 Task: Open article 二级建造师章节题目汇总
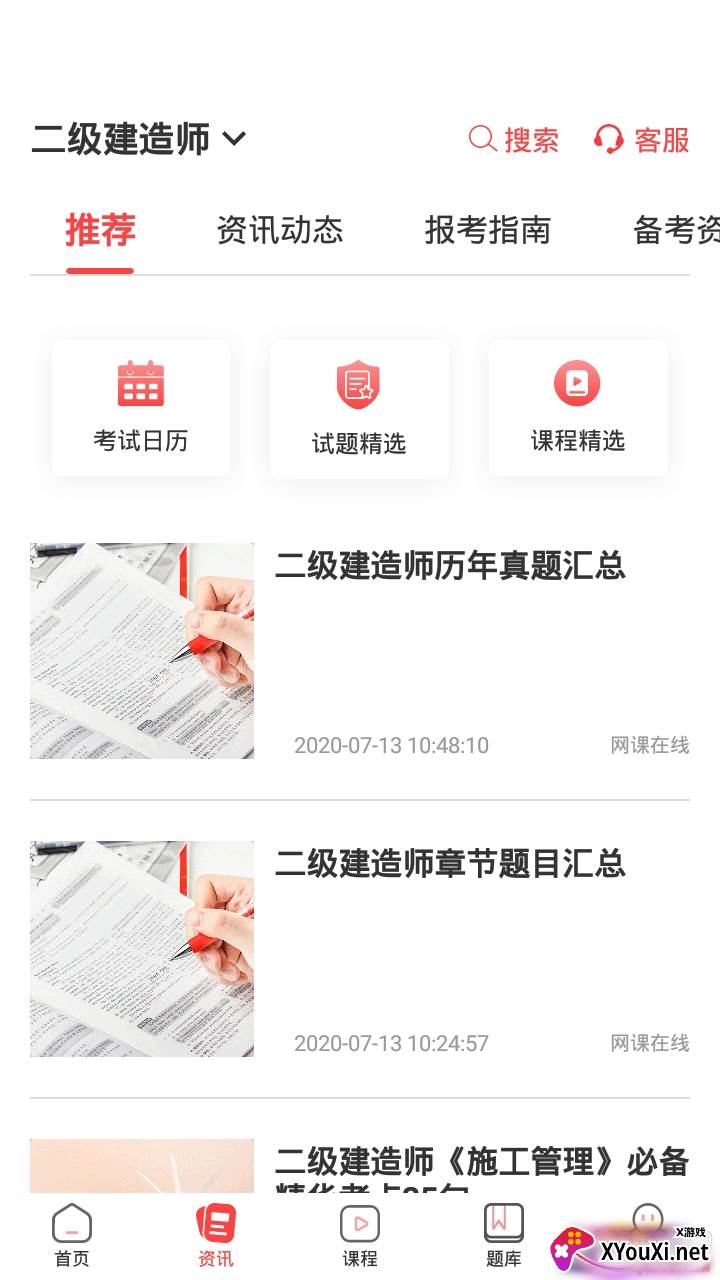pyautogui.click(x=450, y=863)
